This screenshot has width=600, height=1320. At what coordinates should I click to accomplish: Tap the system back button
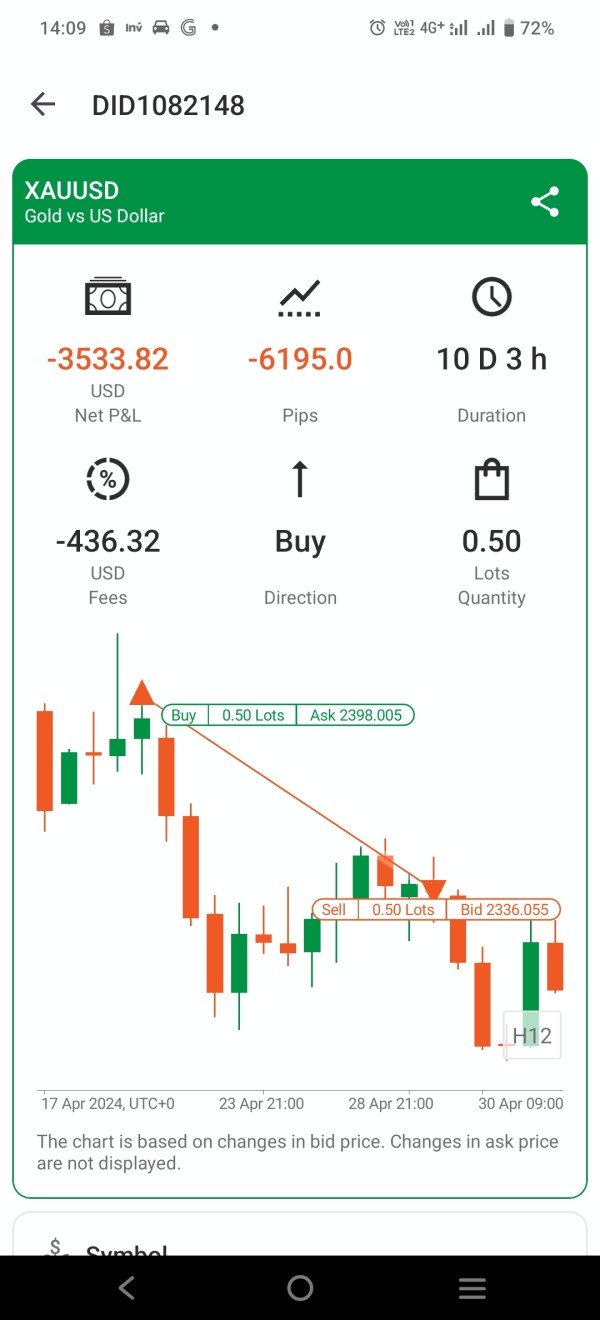point(127,1288)
